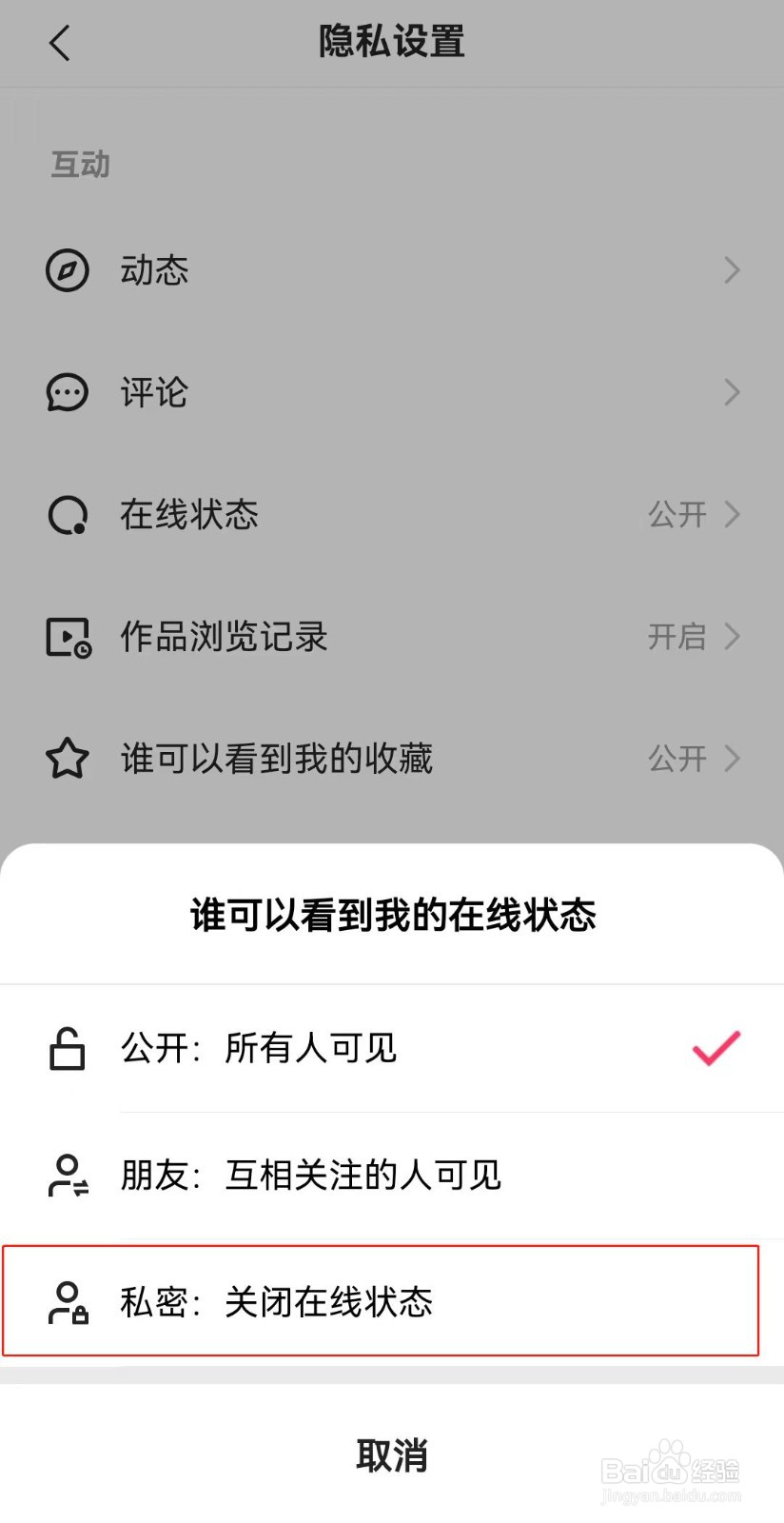Click the person-with-lock icon beside 私密
Screen dimensions: 784x1523
(x=67, y=1303)
